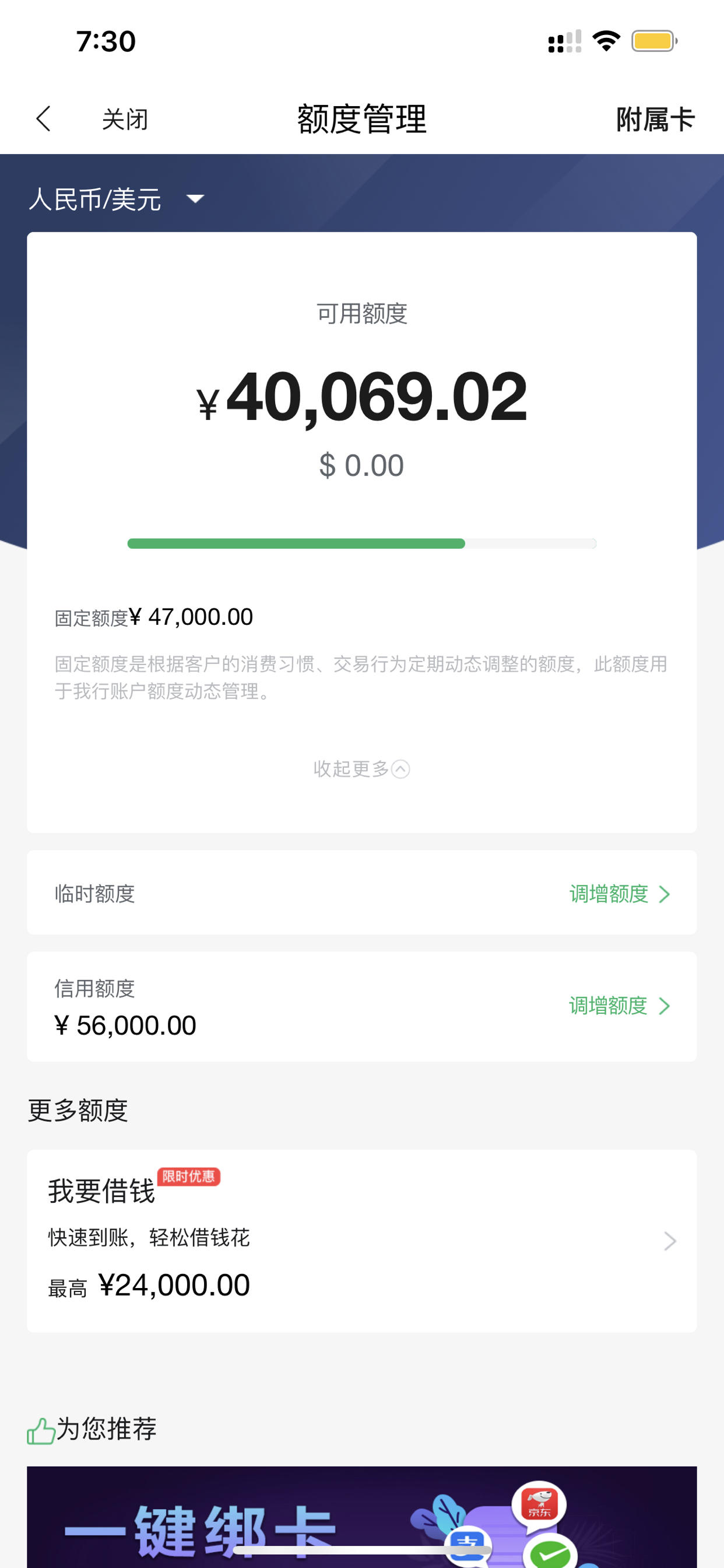Viewport: 724px width, 1568px height.
Task: Go back using the left arrow
Action: point(43,118)
